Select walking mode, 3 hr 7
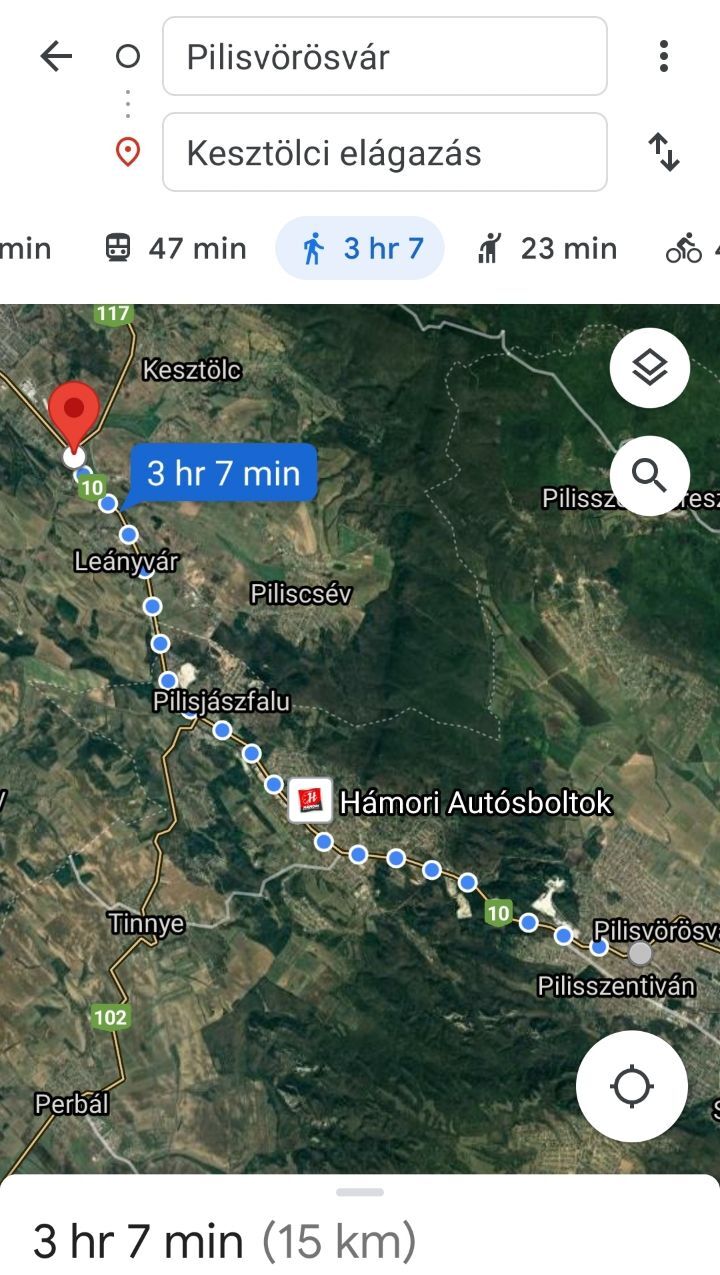 (x=360, y=248)
